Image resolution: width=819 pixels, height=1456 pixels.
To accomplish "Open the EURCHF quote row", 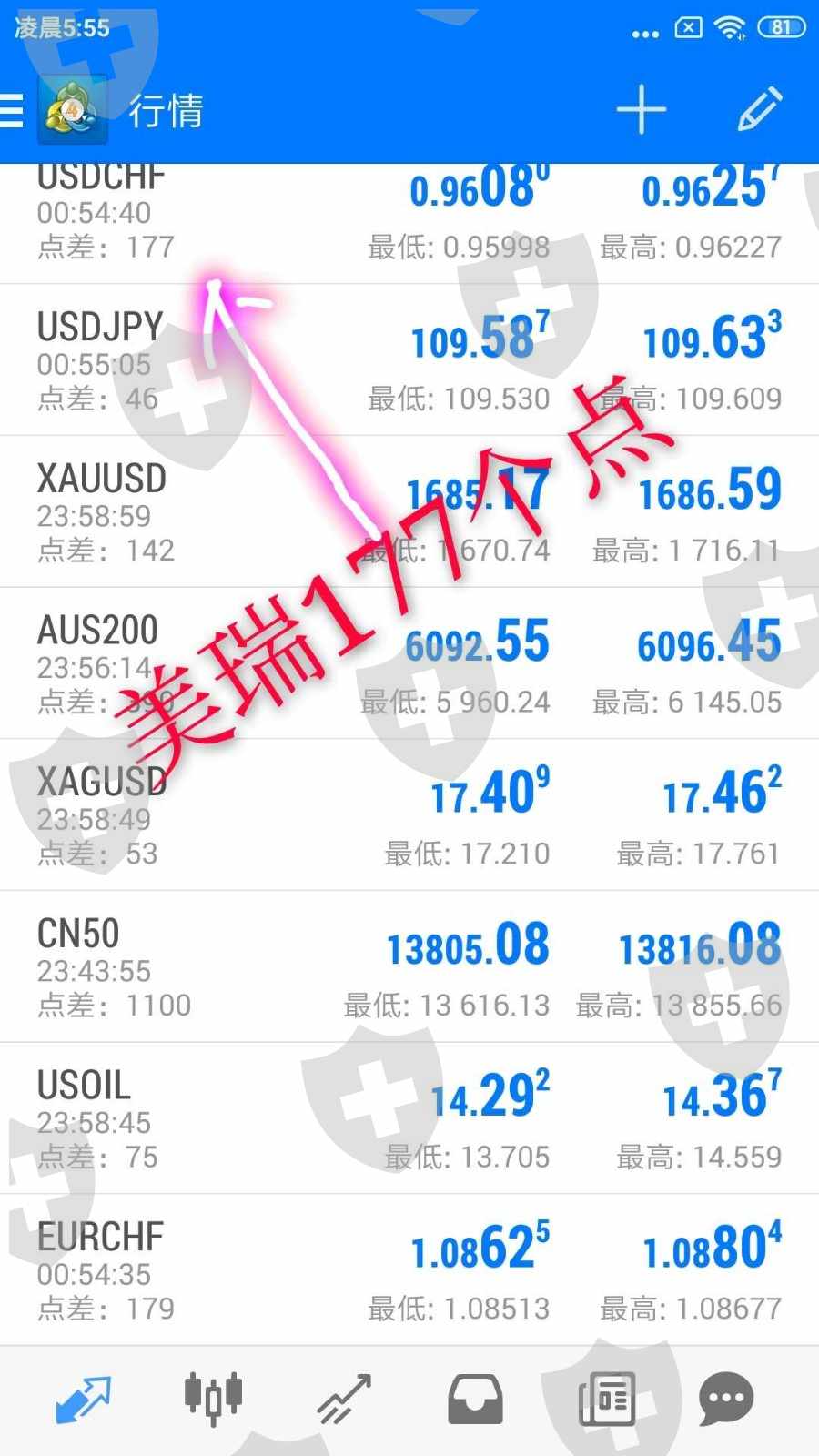I will coord(409,1270).
